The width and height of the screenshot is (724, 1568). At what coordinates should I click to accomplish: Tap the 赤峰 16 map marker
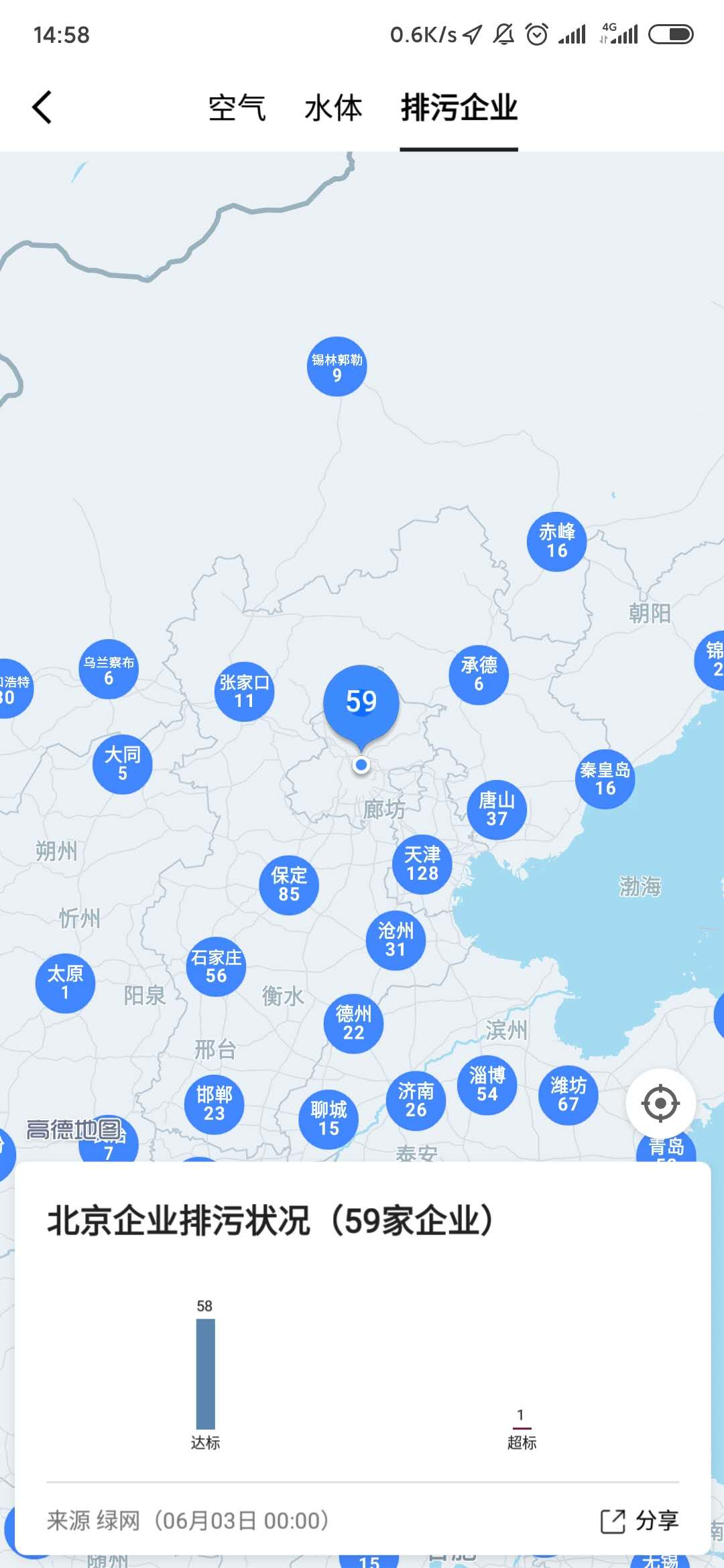click(556, 541)
